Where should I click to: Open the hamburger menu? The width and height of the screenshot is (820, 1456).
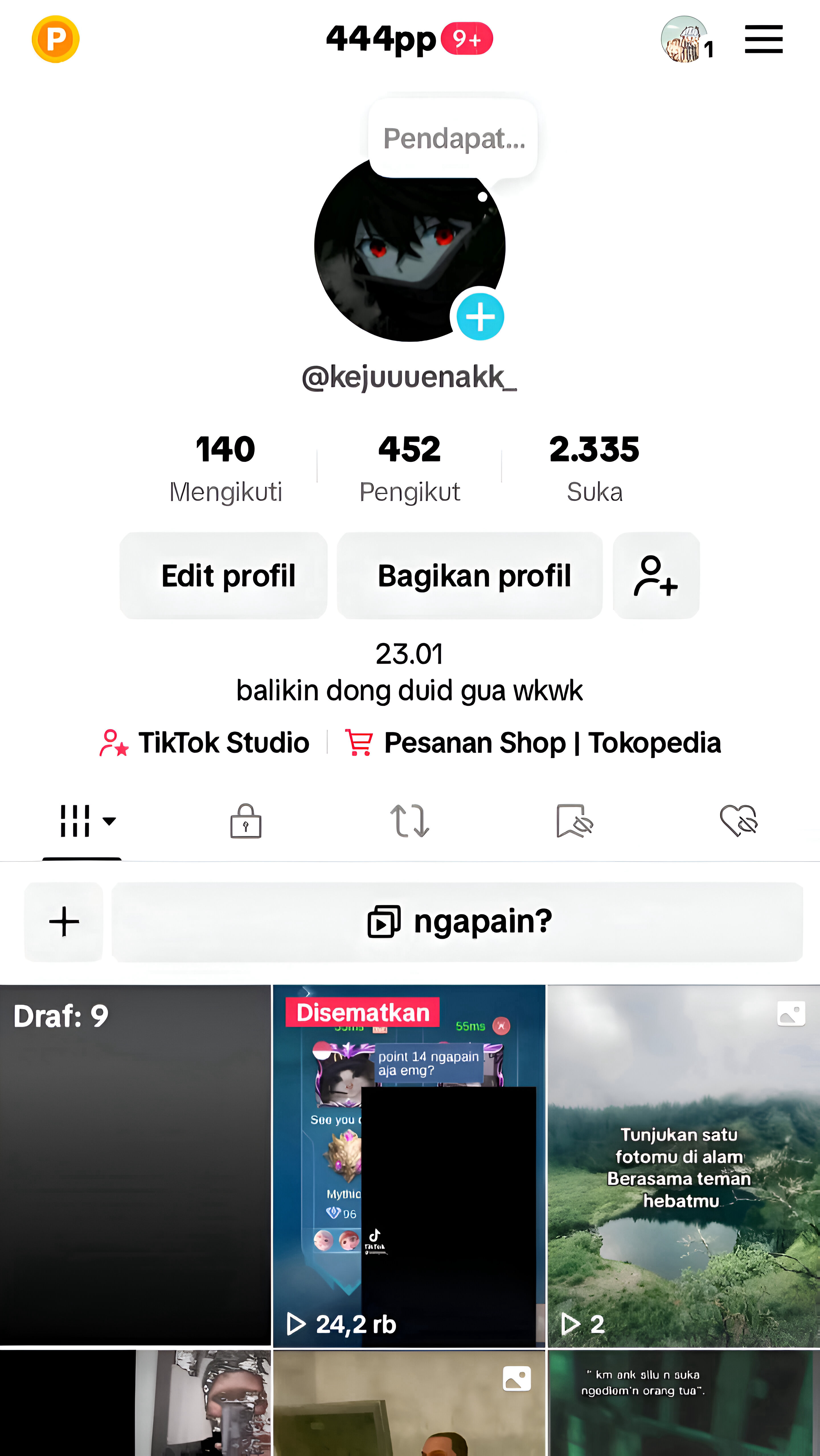[763, 39]
